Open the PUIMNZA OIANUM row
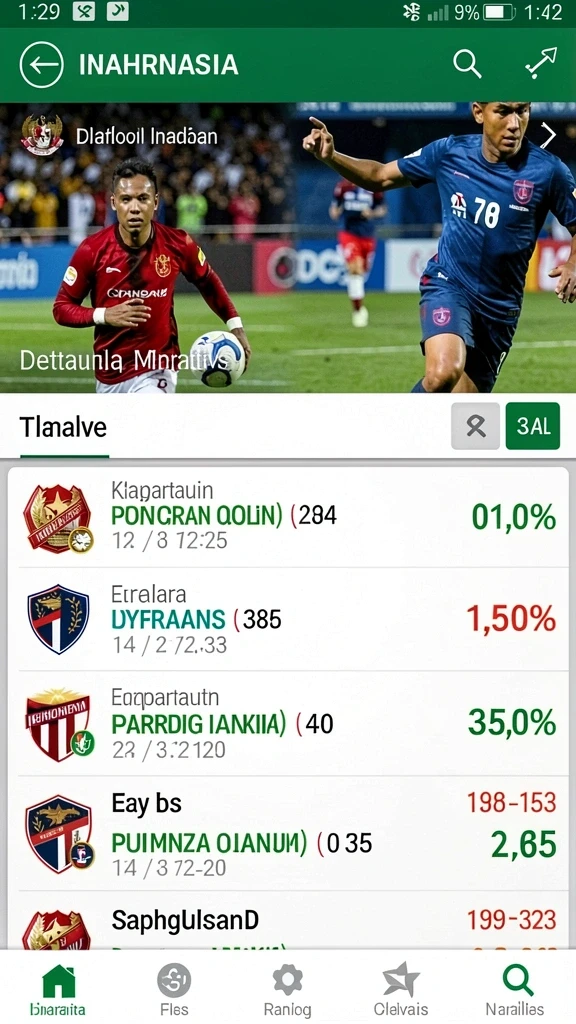This screenshot has height=1024, width=576. pos(288,834)
